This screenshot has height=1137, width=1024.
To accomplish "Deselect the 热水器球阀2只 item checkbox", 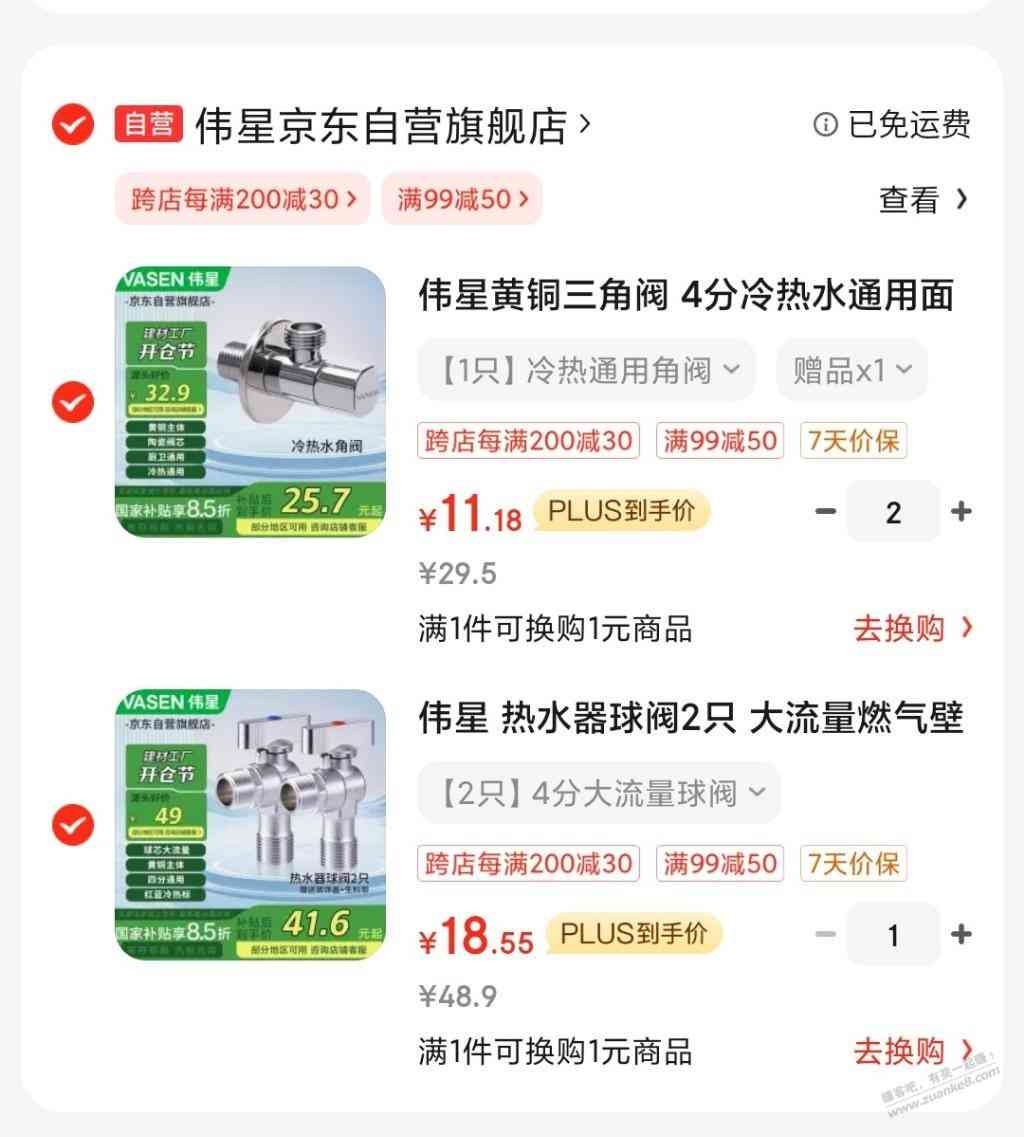I will [73, 825].
